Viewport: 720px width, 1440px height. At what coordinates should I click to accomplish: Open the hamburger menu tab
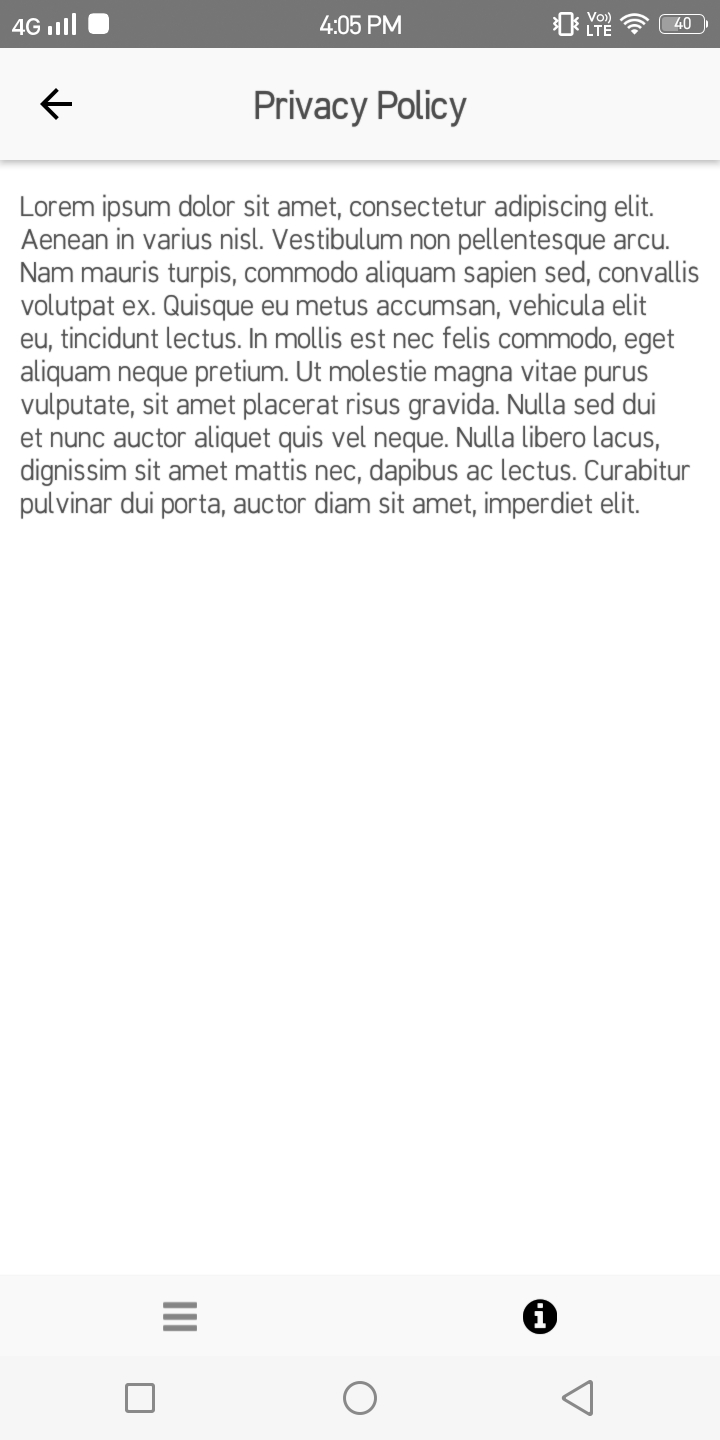180,1316
